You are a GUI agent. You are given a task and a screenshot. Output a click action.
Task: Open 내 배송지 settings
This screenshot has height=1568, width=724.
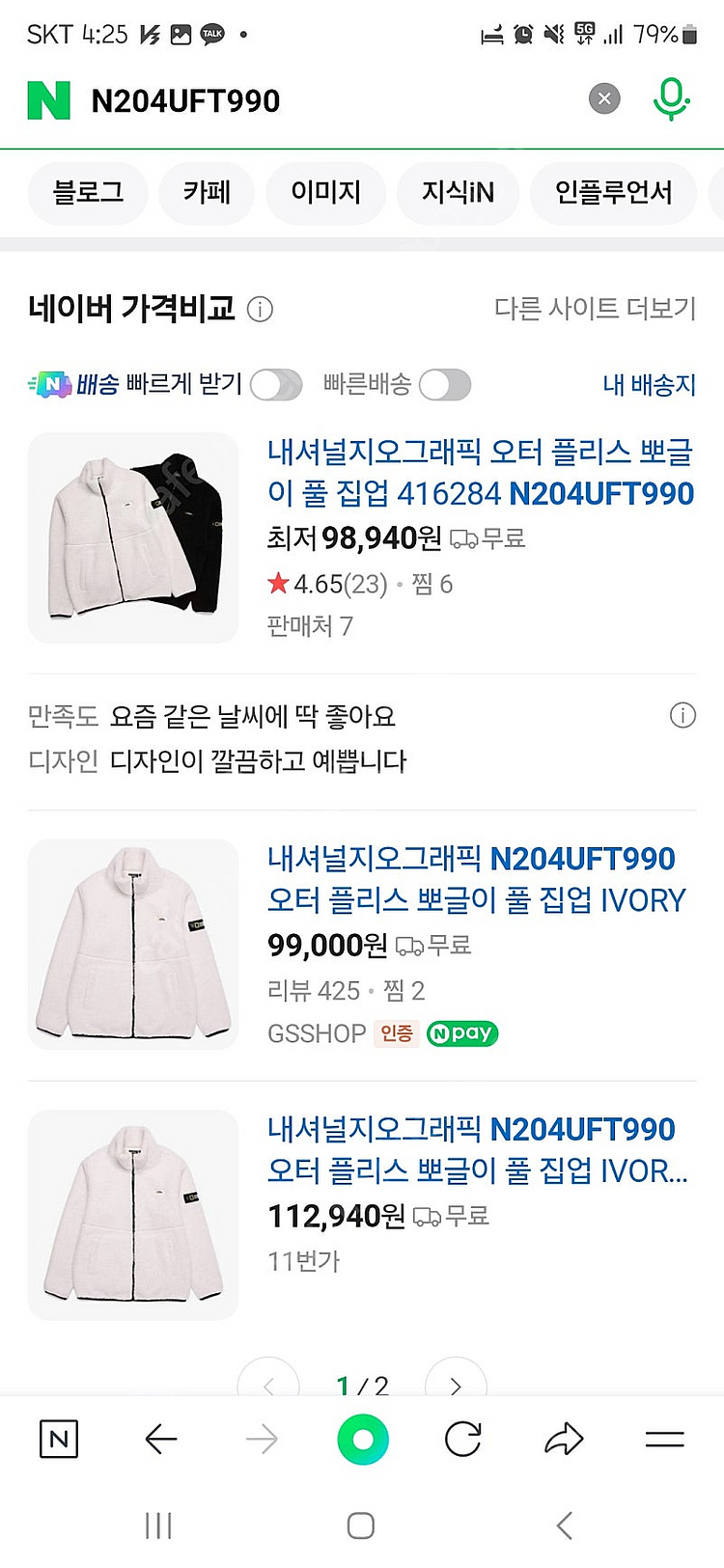649,385
